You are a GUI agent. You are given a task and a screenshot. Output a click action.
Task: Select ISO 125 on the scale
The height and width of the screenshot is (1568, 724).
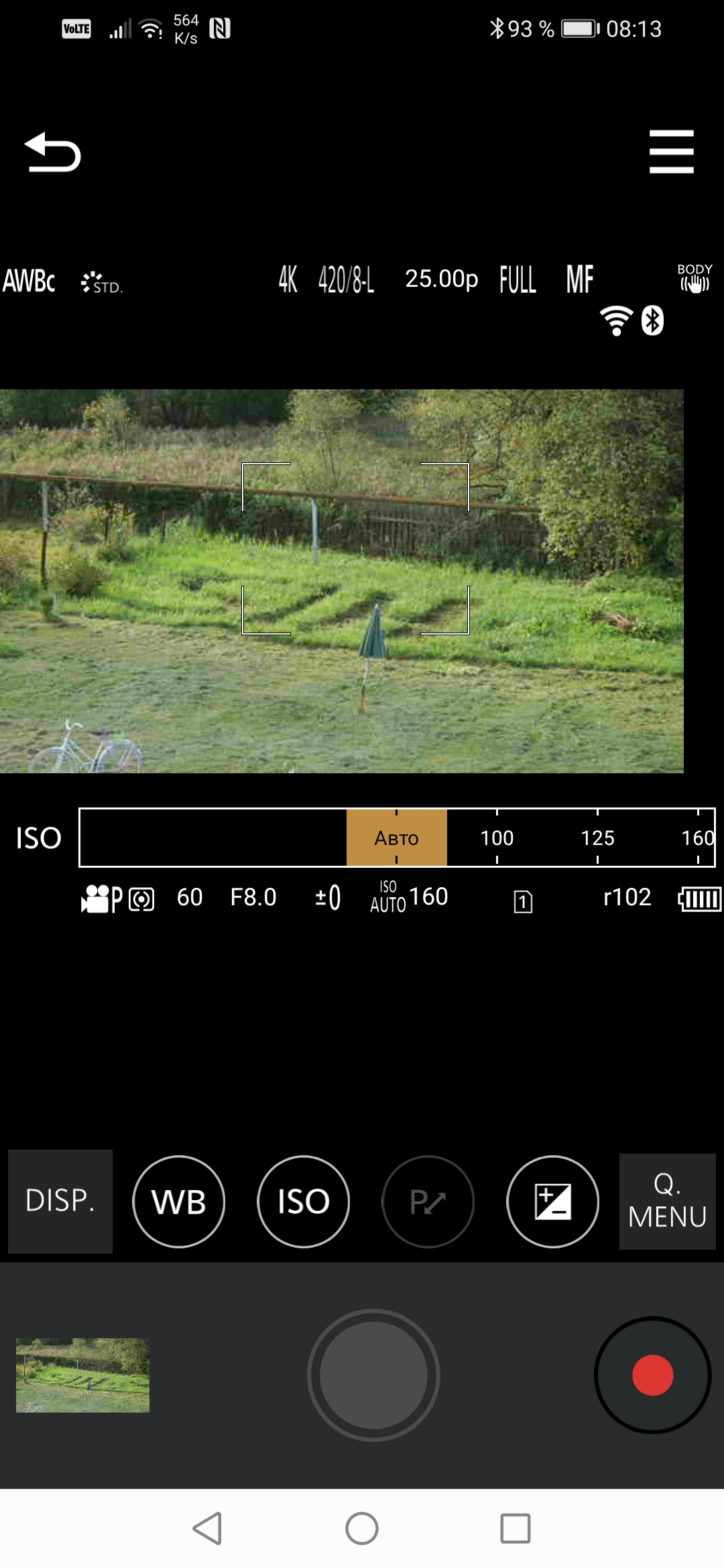coord(597,838)
